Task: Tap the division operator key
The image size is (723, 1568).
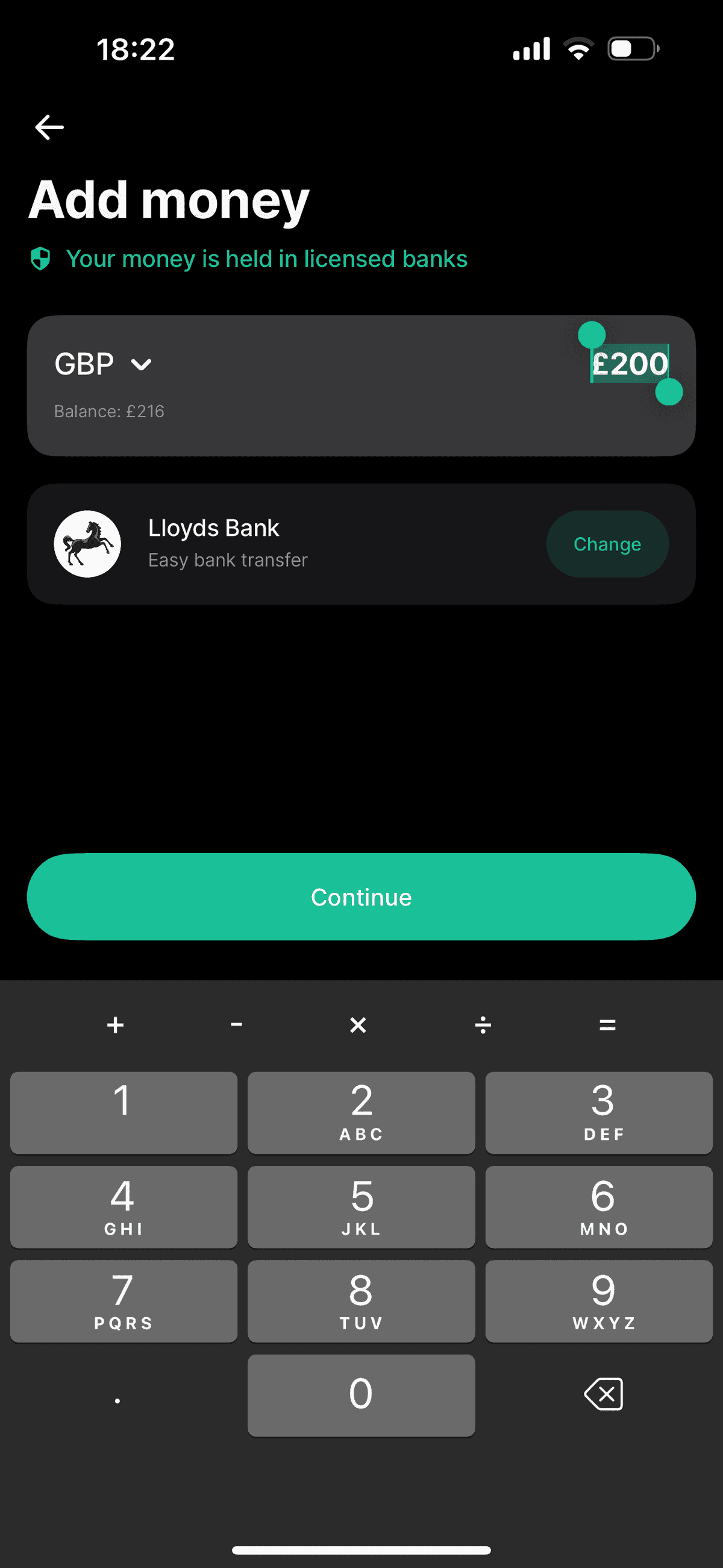Action: click(x=483, y=1024)
